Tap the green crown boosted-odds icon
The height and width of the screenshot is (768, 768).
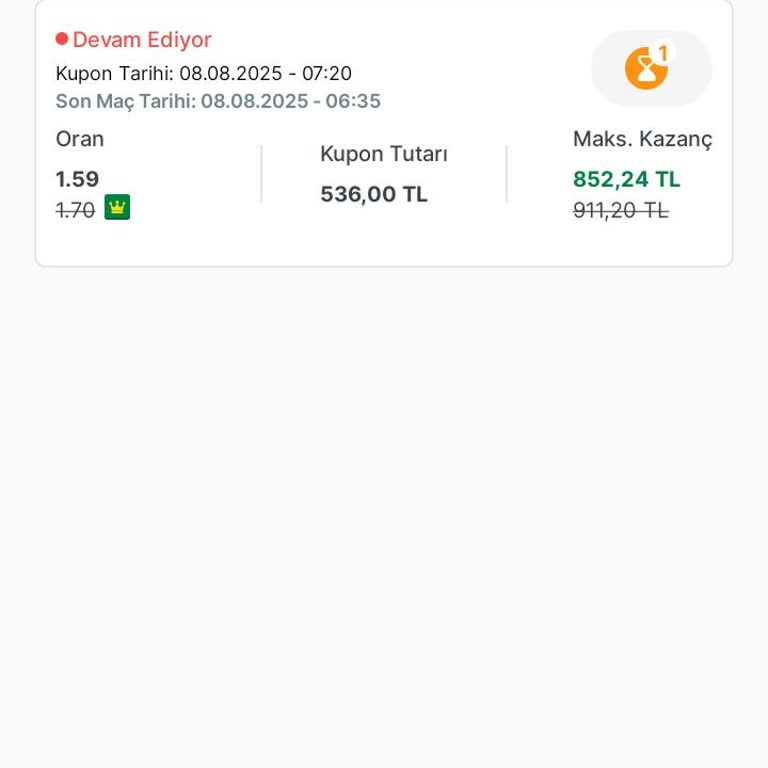[118, 208]
